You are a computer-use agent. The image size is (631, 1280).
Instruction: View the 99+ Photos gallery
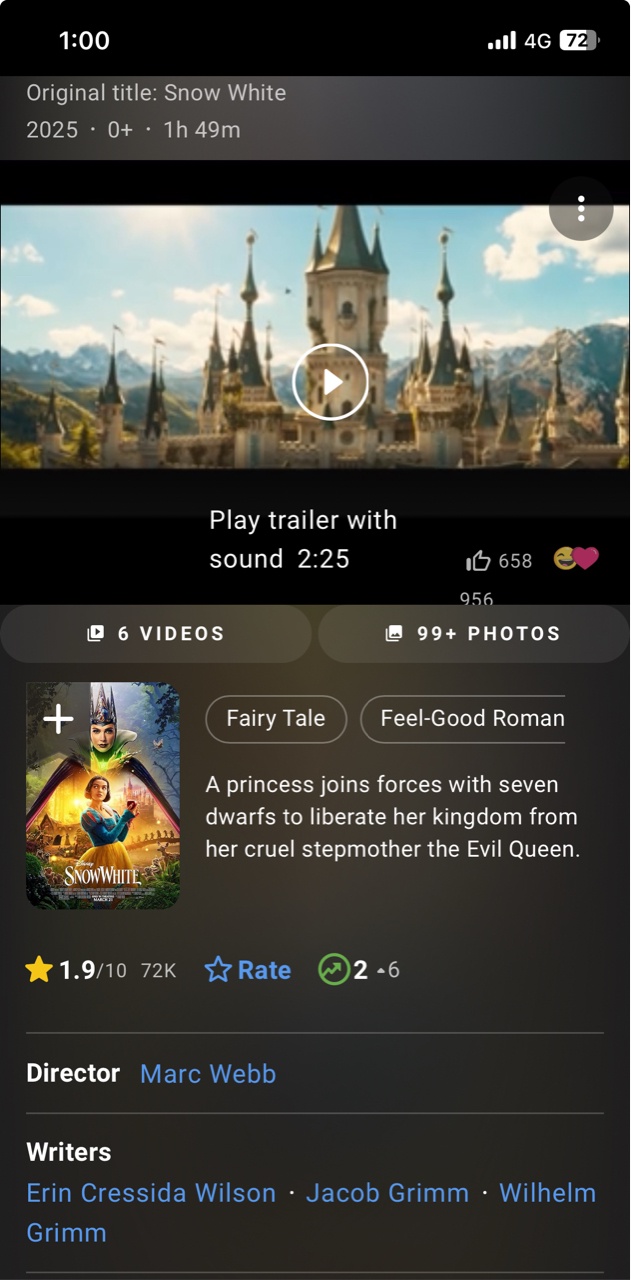(x=473, y=633)
